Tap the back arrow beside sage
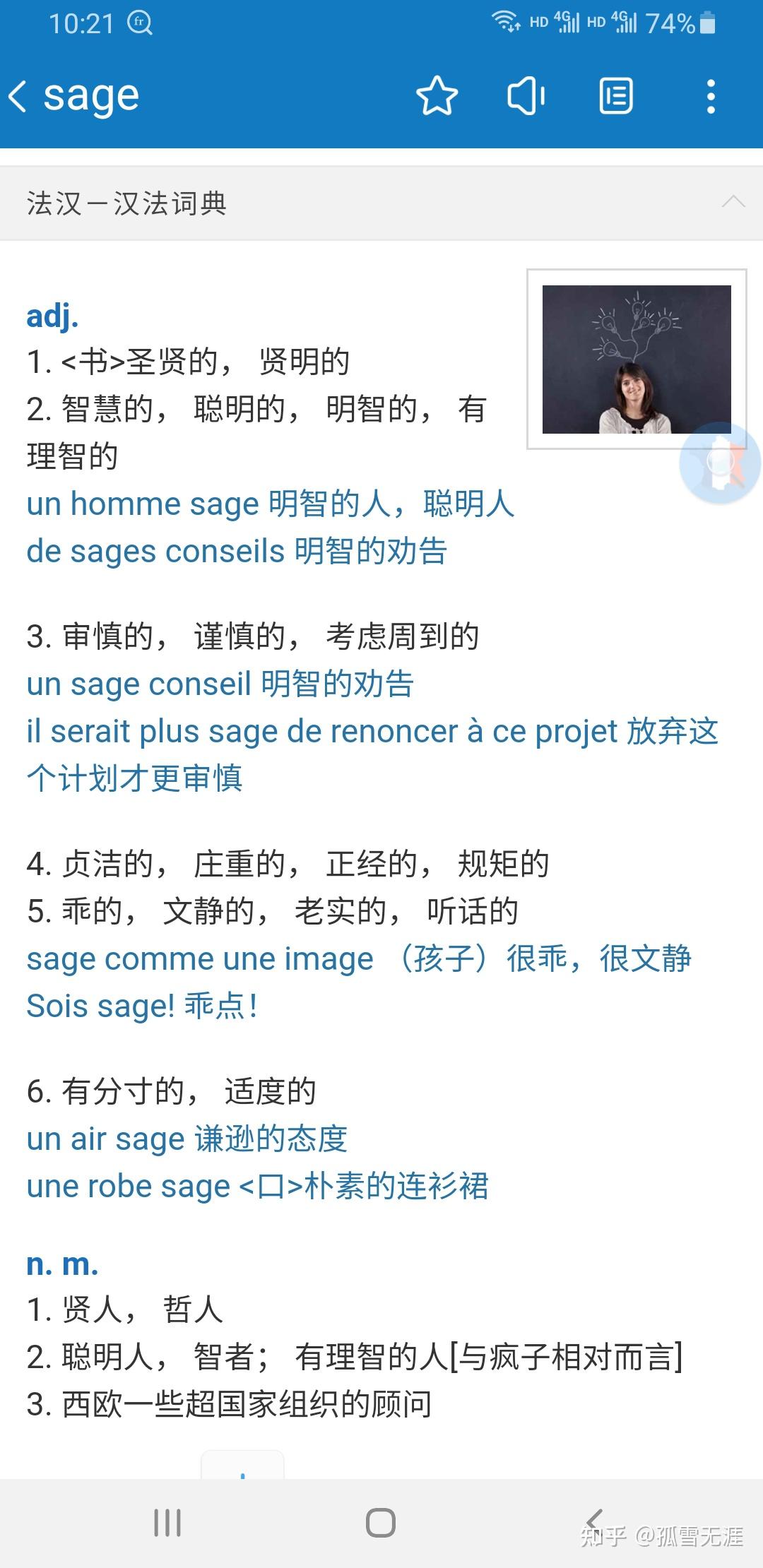The width and height of the screenshot is (763, 1568). click(19, 95)
